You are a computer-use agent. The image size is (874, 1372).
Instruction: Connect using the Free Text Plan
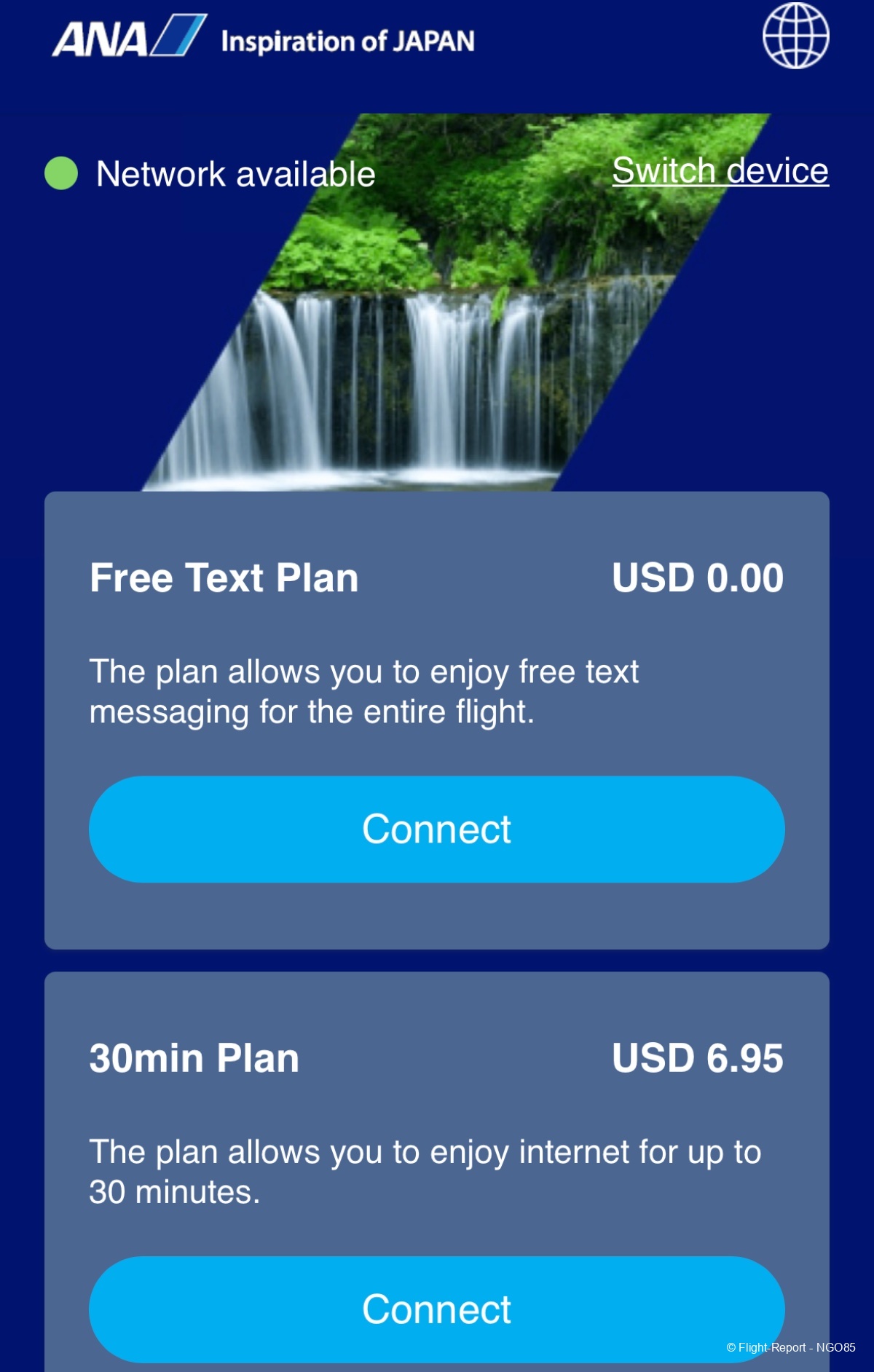click(x=436, y=829)
